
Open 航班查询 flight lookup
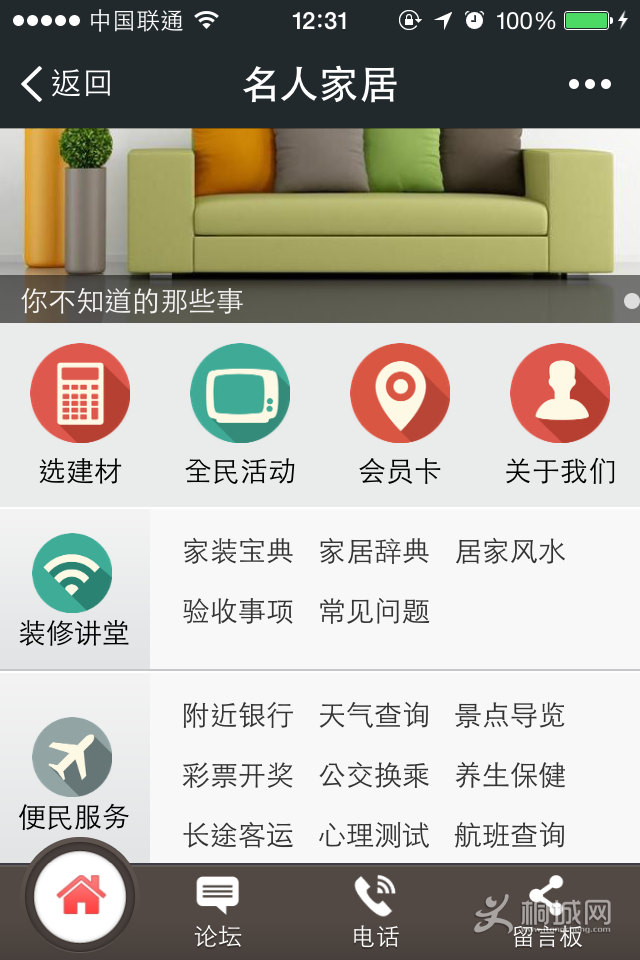510,835
